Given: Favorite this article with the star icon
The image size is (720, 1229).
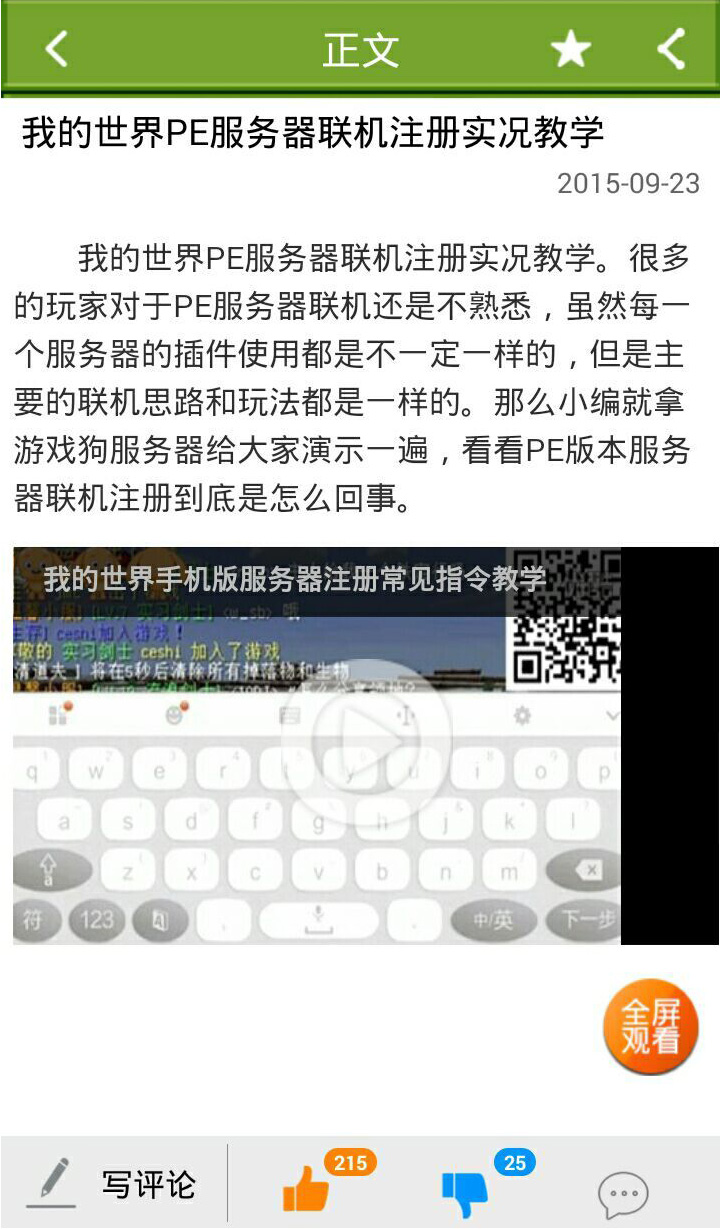Looking at the screenshot, I should [x=570, y=48].
